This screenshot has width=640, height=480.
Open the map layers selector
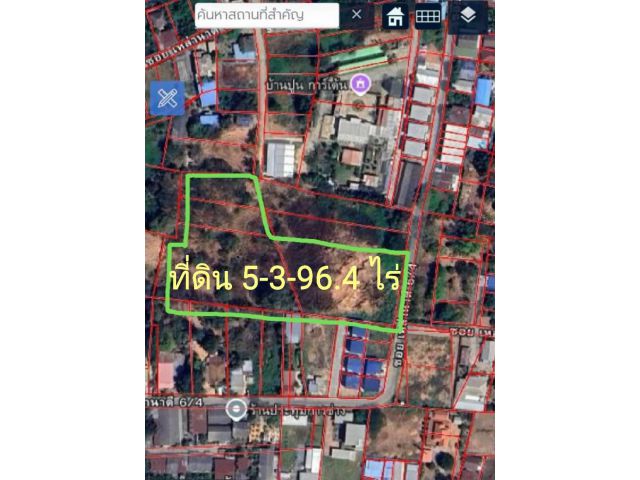point(468,15)
